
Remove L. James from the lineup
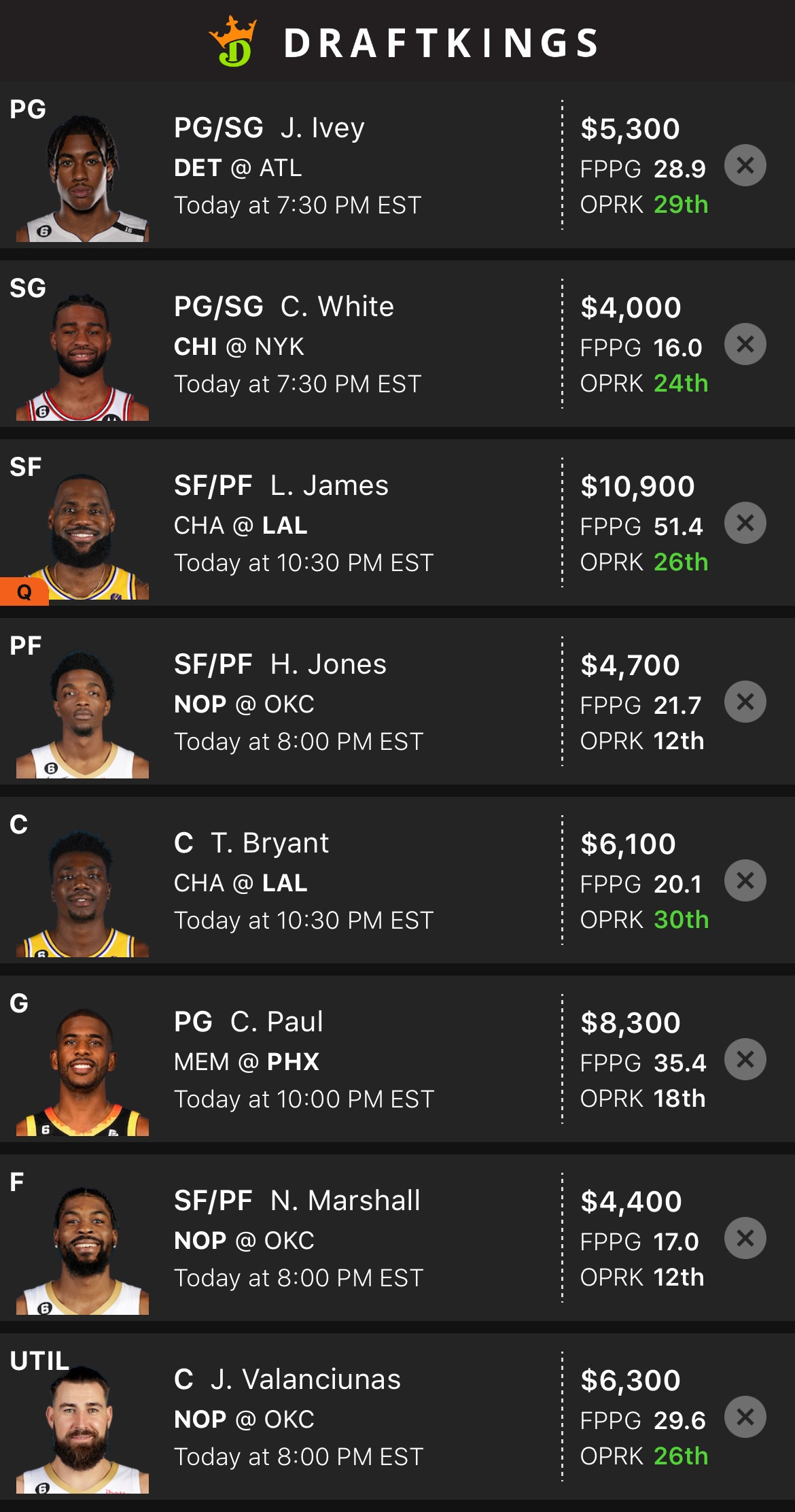745,523
